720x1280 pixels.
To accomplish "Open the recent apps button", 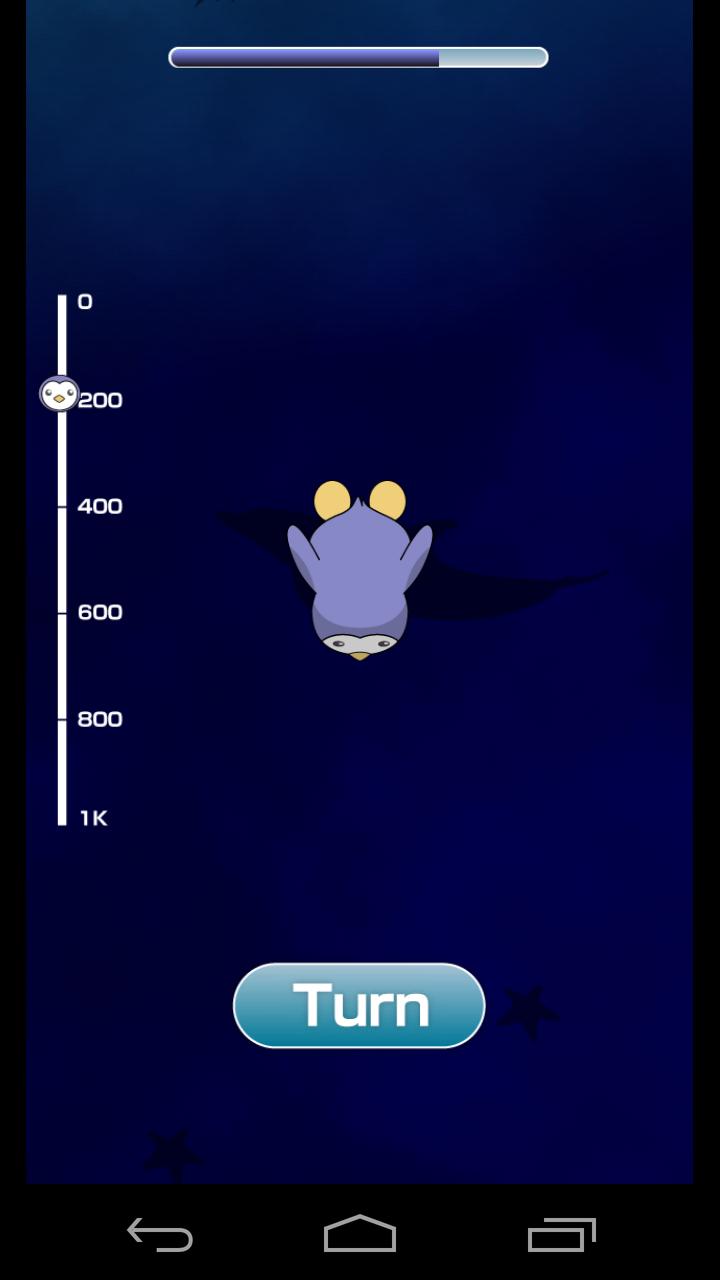I will [560, 1237].
